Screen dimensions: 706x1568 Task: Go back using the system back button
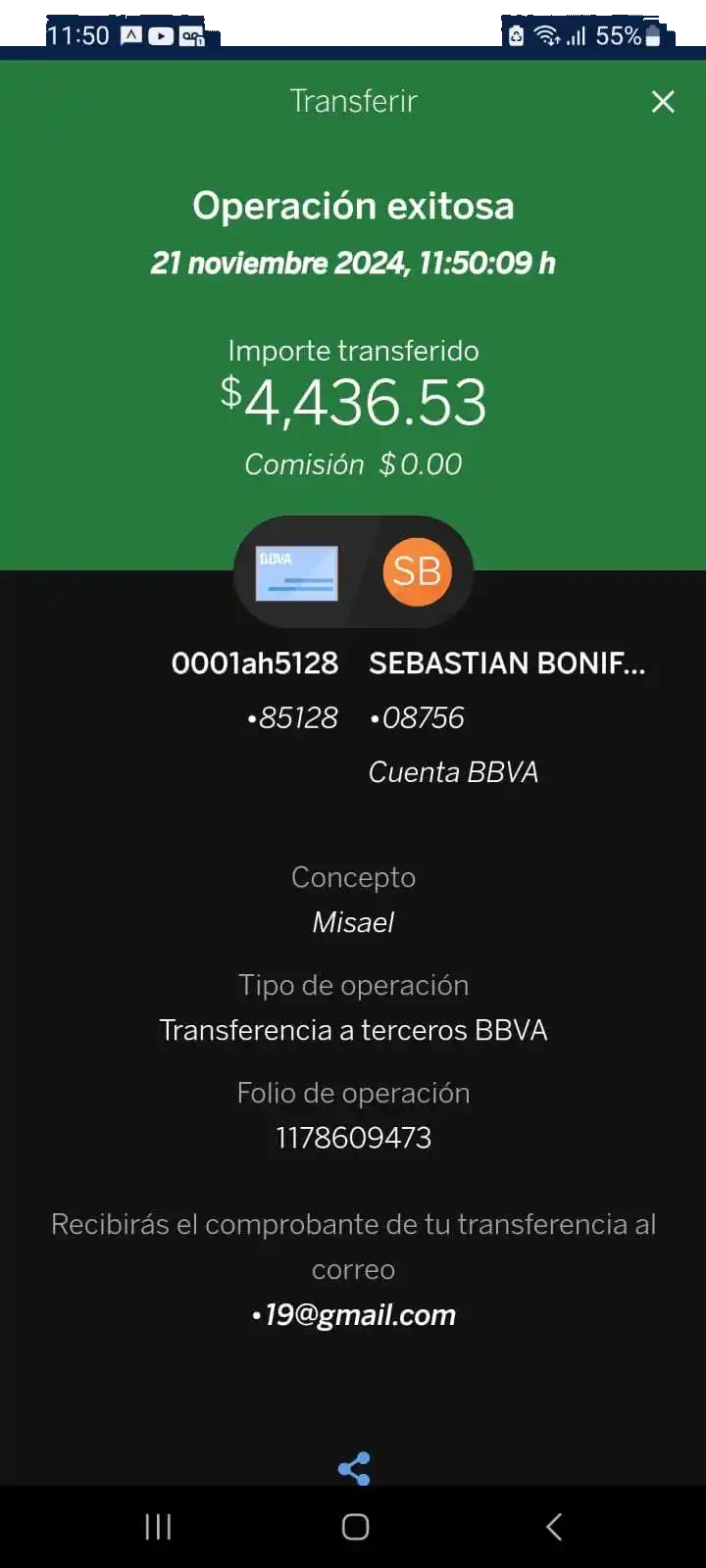click(x=554, y=1526)
